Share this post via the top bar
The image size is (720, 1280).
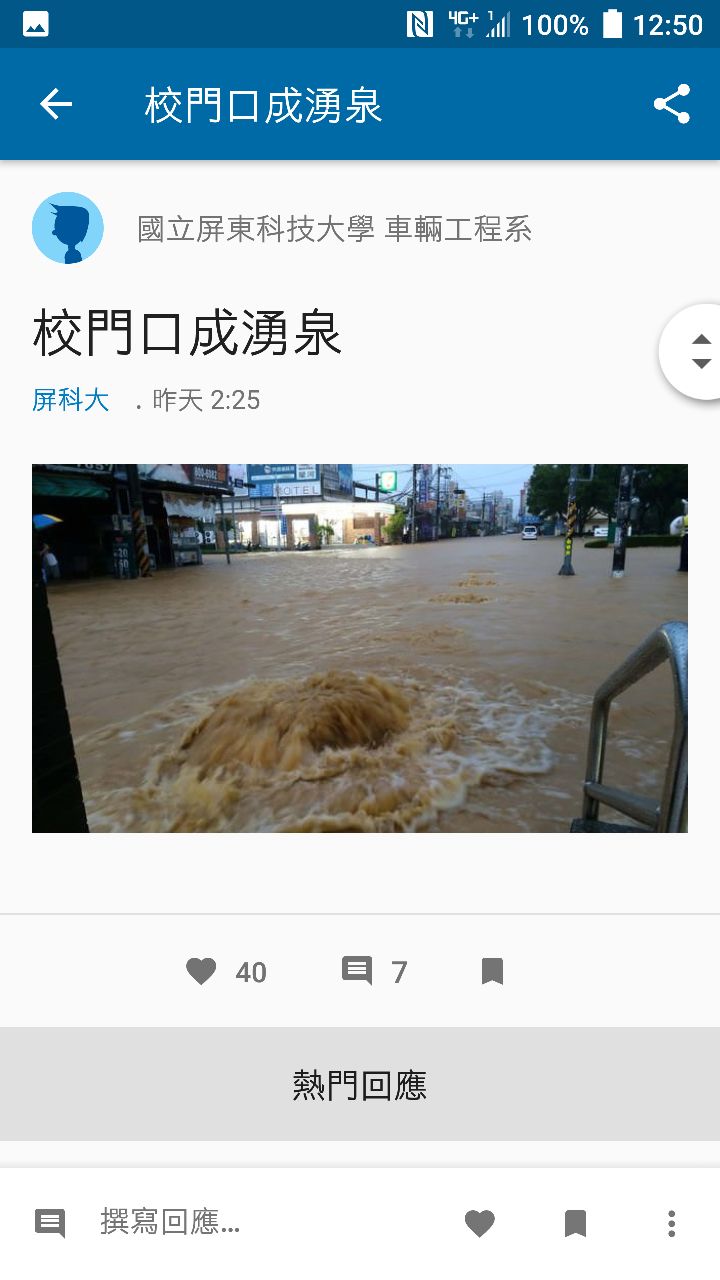[x=672, y=104]
